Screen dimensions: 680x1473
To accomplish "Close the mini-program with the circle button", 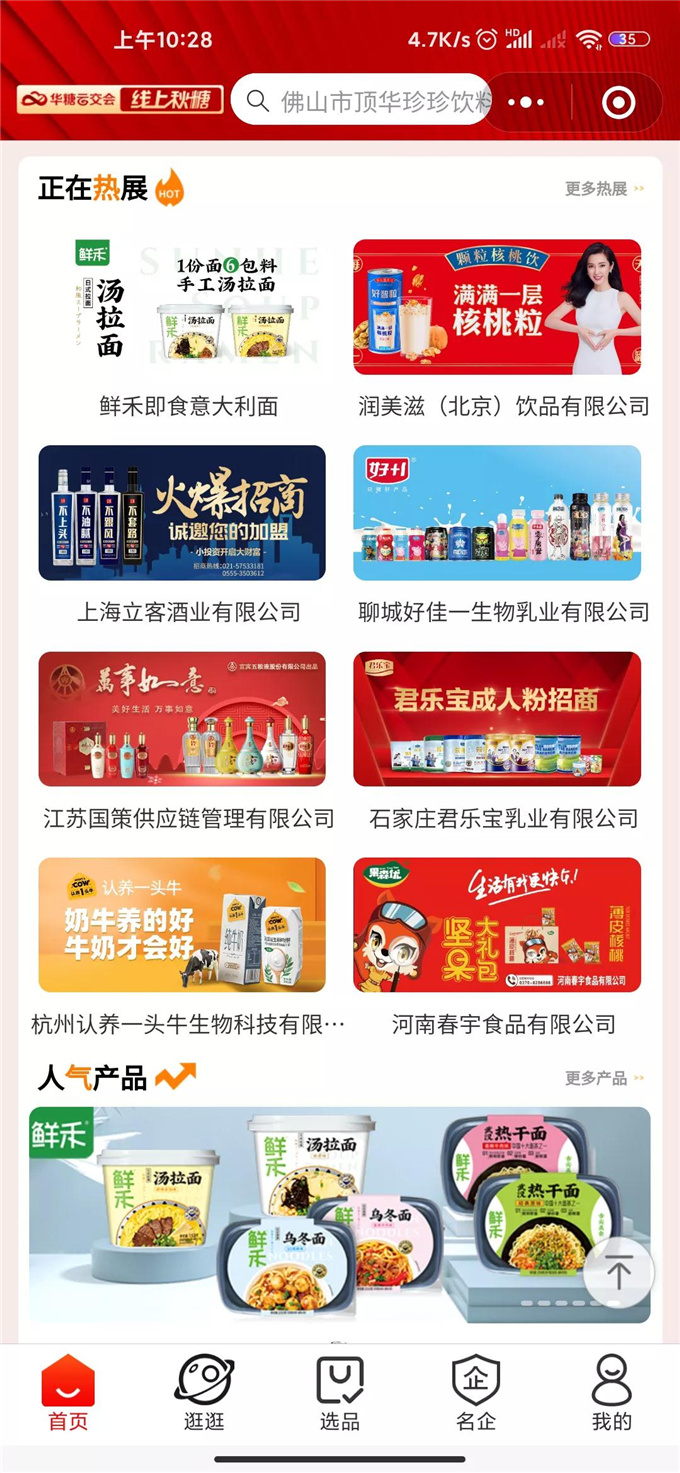I will point(619,102).
